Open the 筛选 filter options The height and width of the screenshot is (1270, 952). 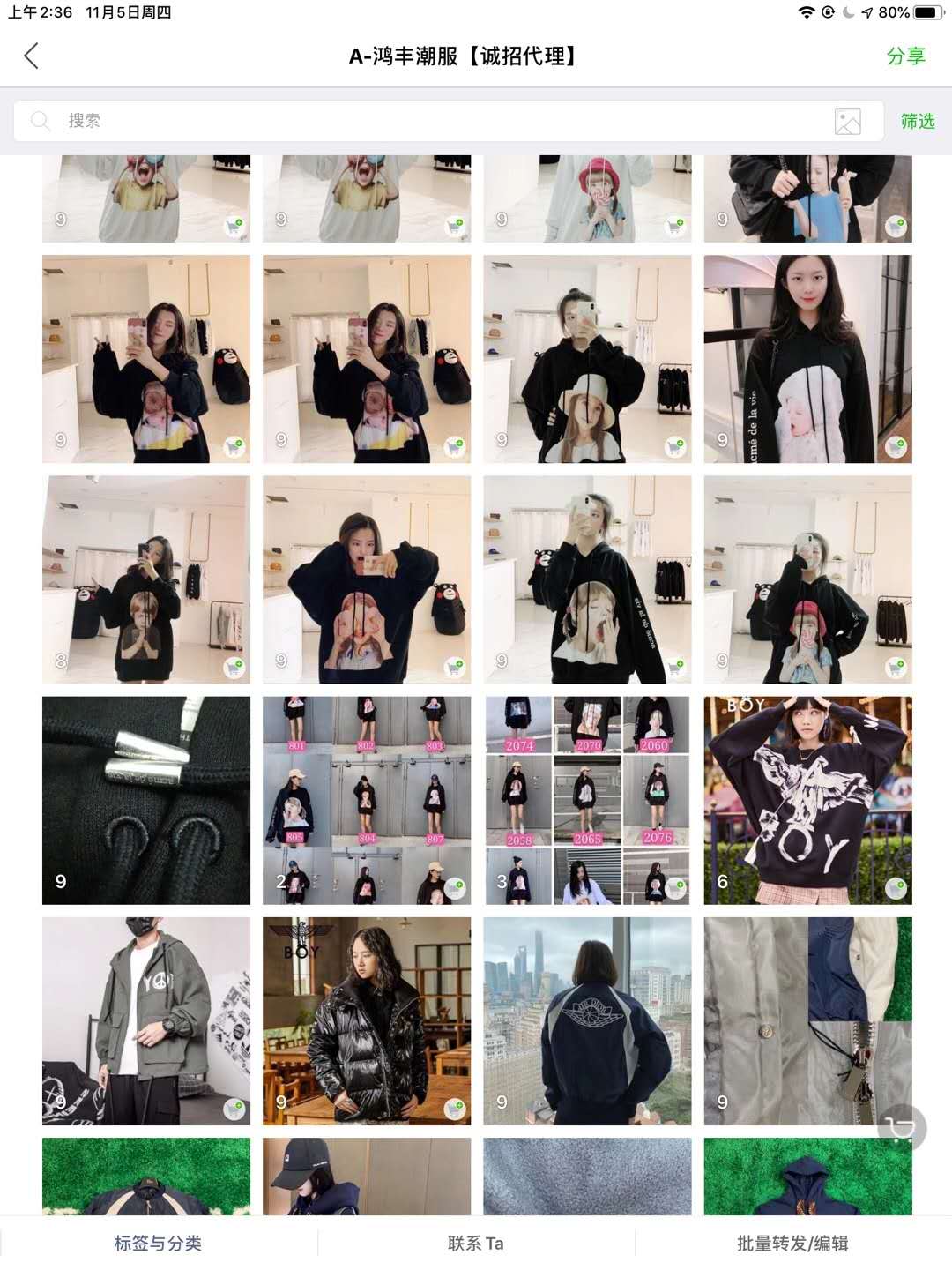pos(917,122)
